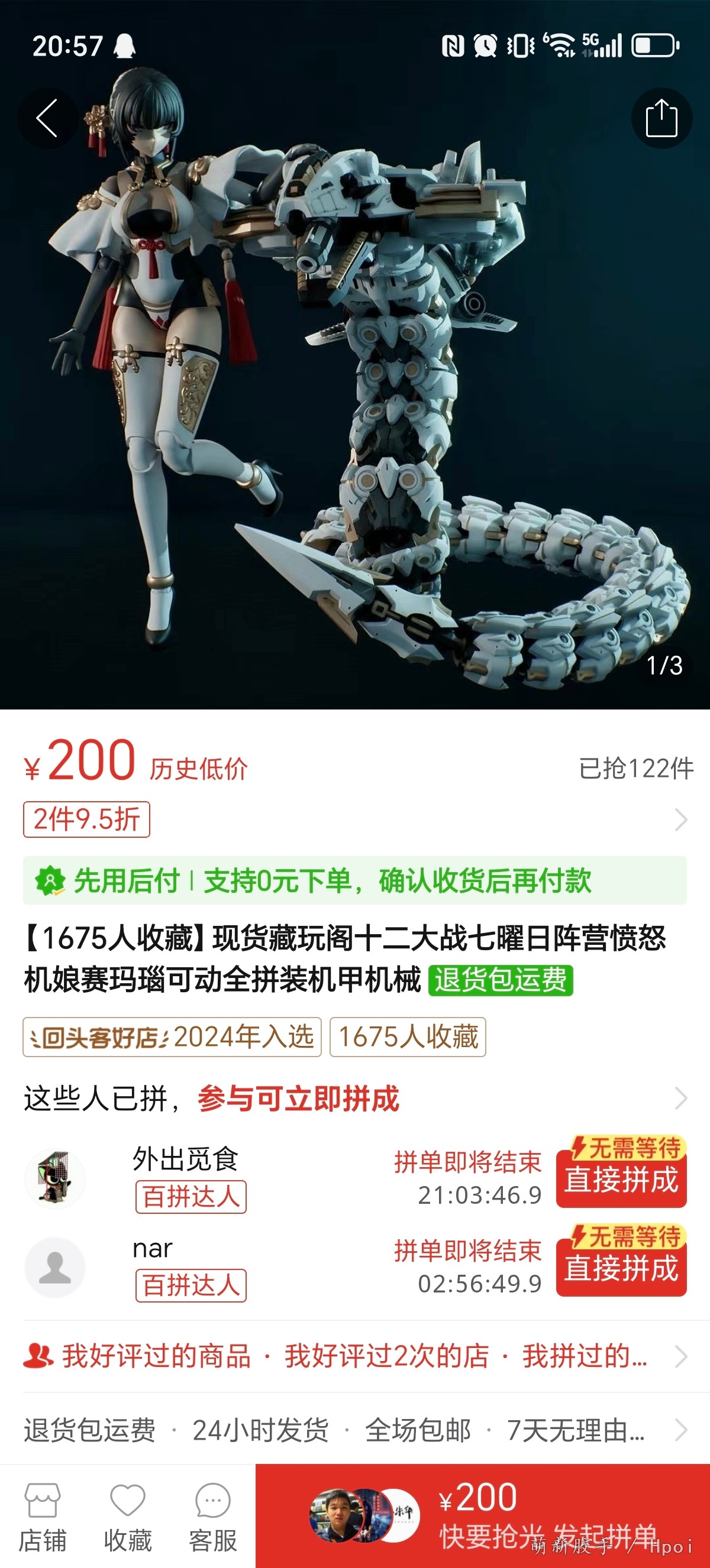
Task: Open the 我好评过的商品 row
Action: click(x=355, y=1356)
